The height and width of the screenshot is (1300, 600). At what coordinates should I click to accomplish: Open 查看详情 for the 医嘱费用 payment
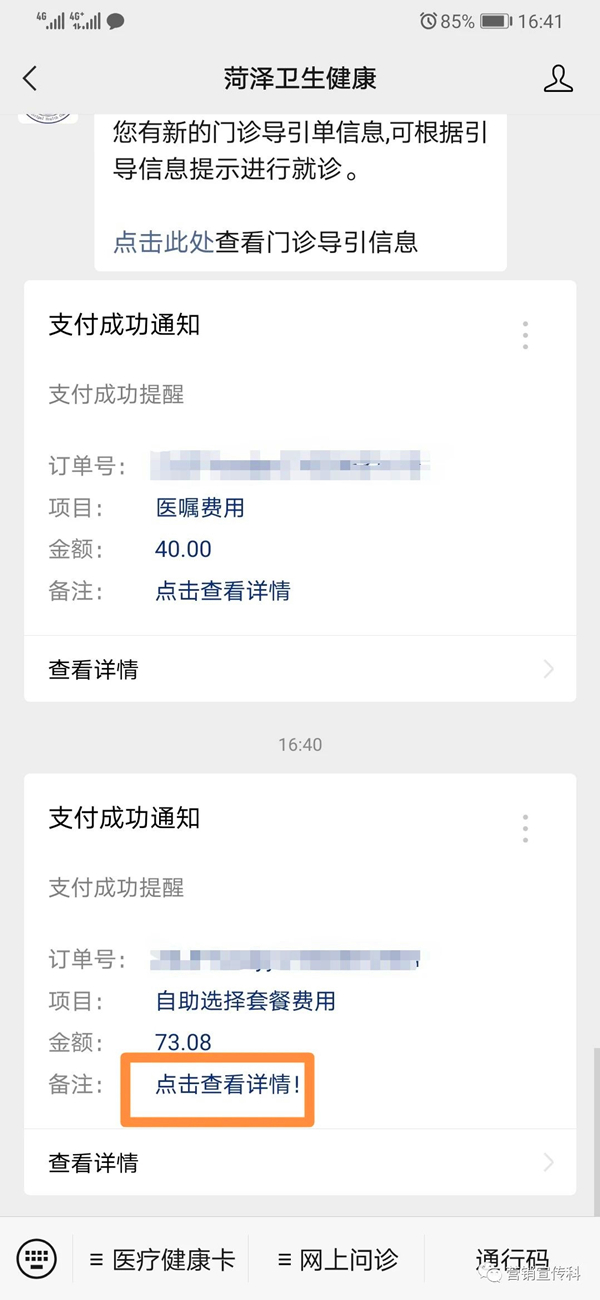(300, 669)
